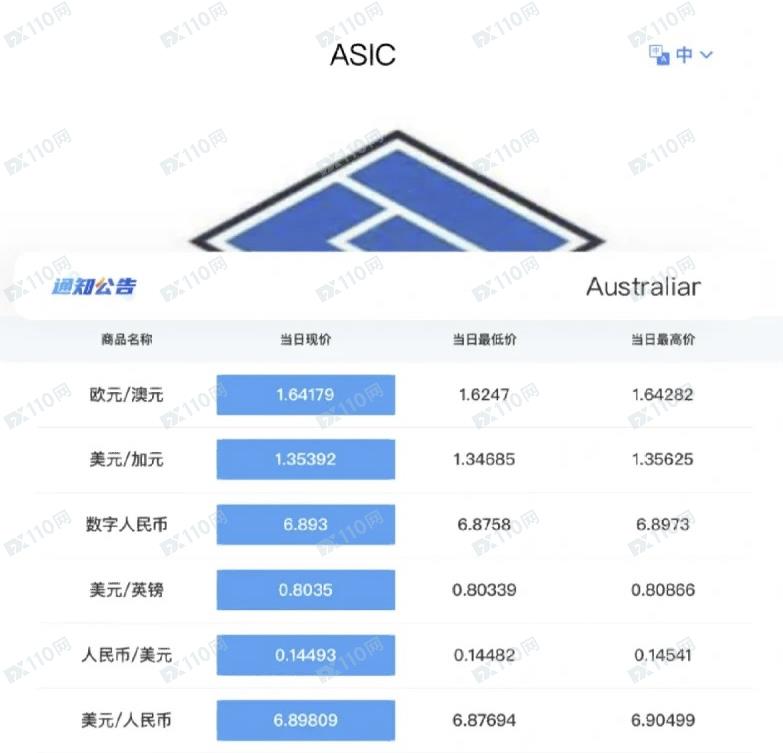Screen dimensions: 783x753
Task: Open the 欧元/澳元 row
Action: 126,395
